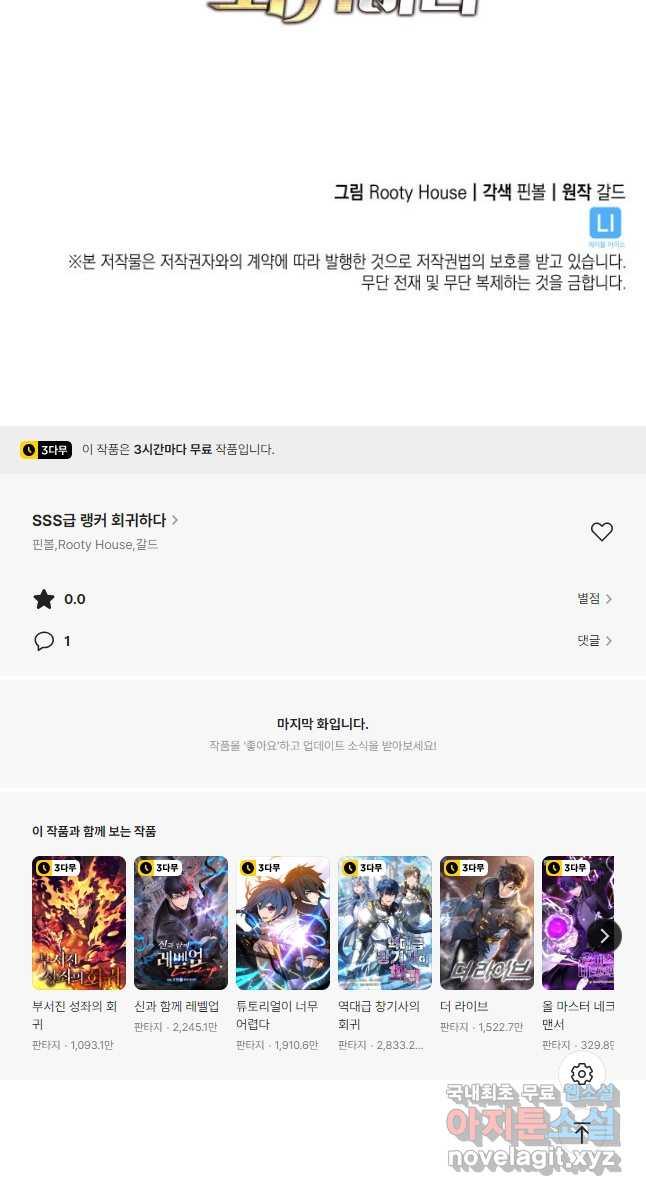Screen dimensions: 646x1196
Task: Open 부서진 성좌의 회귀 webtoon
Action: (79, 923)
